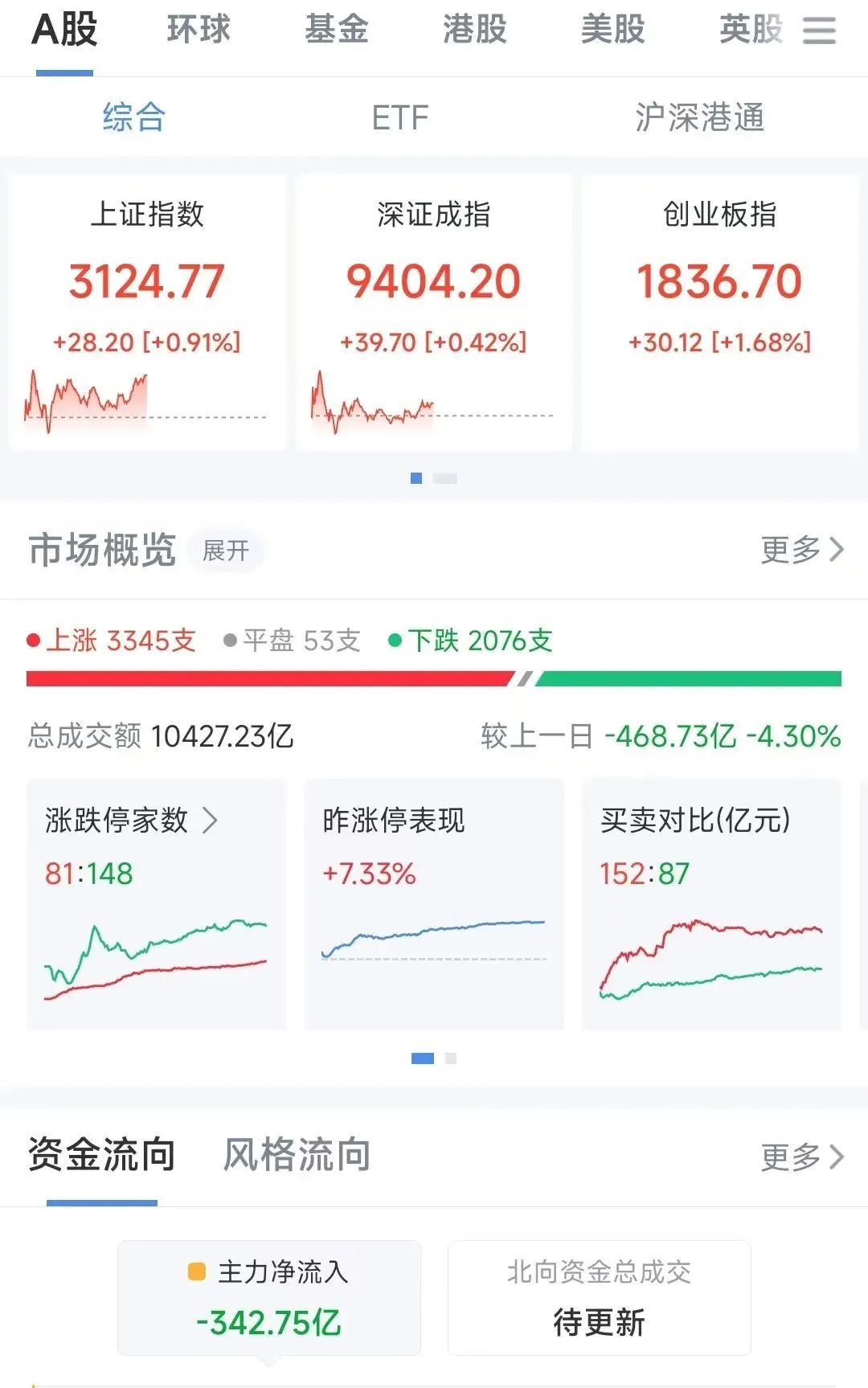Image resolution: width=868 pixels, height=1388 pixels.
Task: Open the hamburger menu at top right
Action: (x=820, y=32)
